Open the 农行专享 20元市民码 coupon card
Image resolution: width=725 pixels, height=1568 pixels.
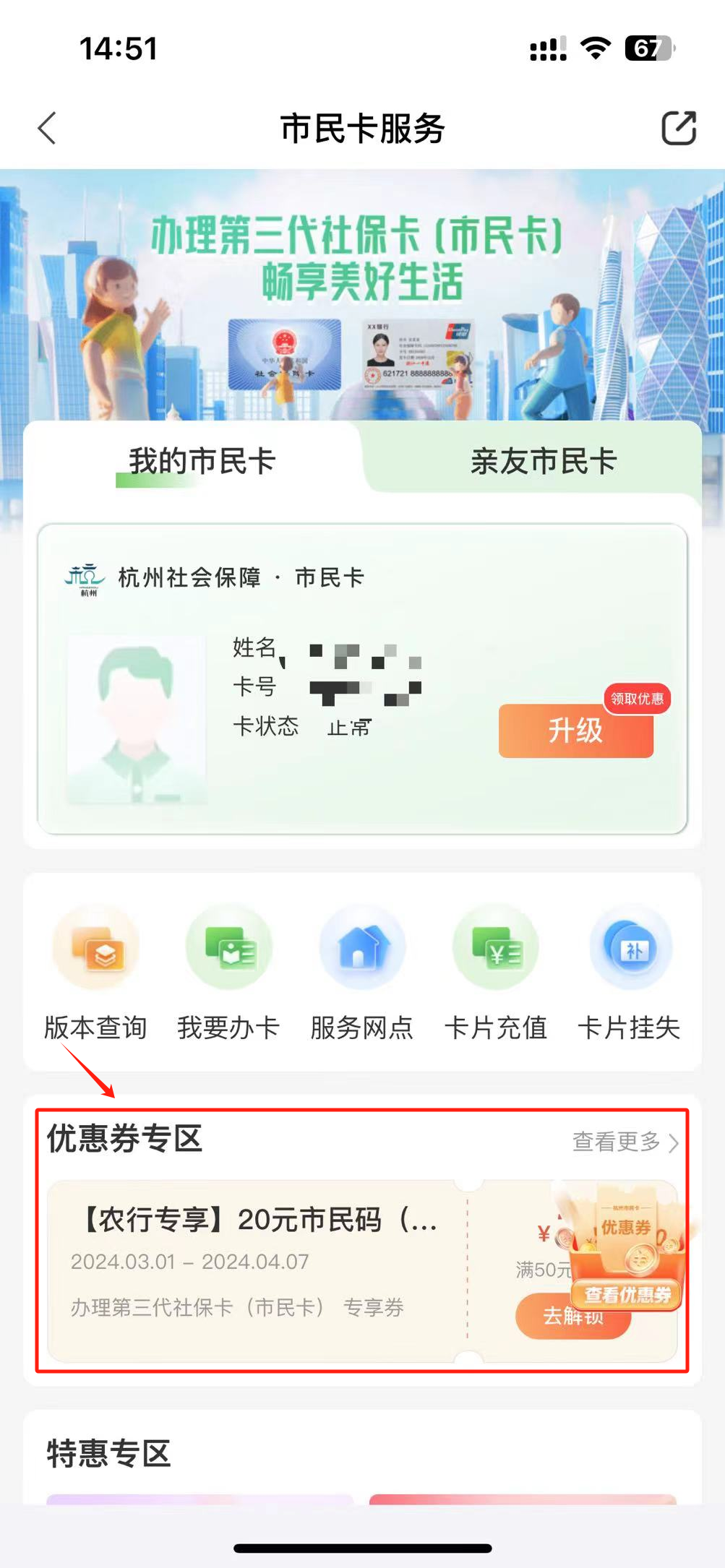click(x=362, y=1272)
